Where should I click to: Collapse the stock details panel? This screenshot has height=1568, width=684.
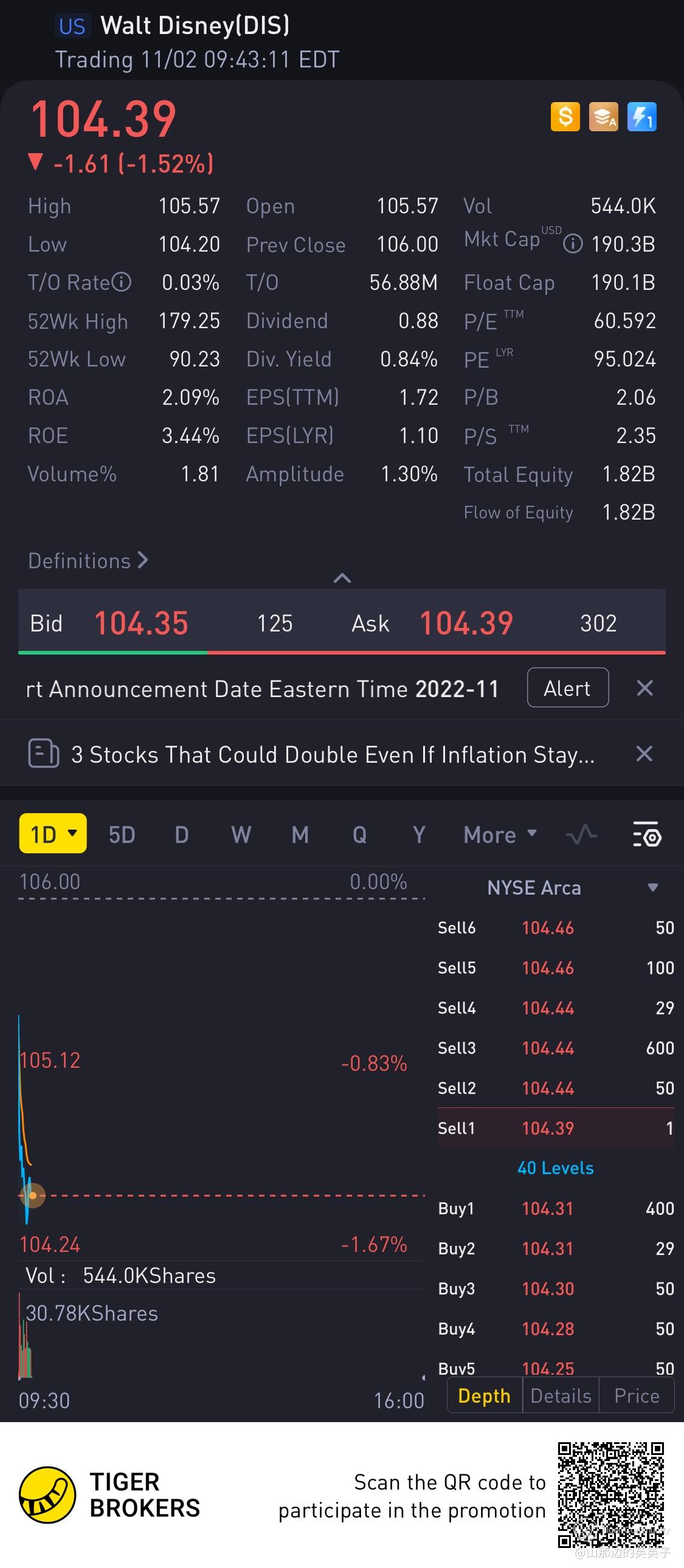pyautogui.click(x=342, y=578)
